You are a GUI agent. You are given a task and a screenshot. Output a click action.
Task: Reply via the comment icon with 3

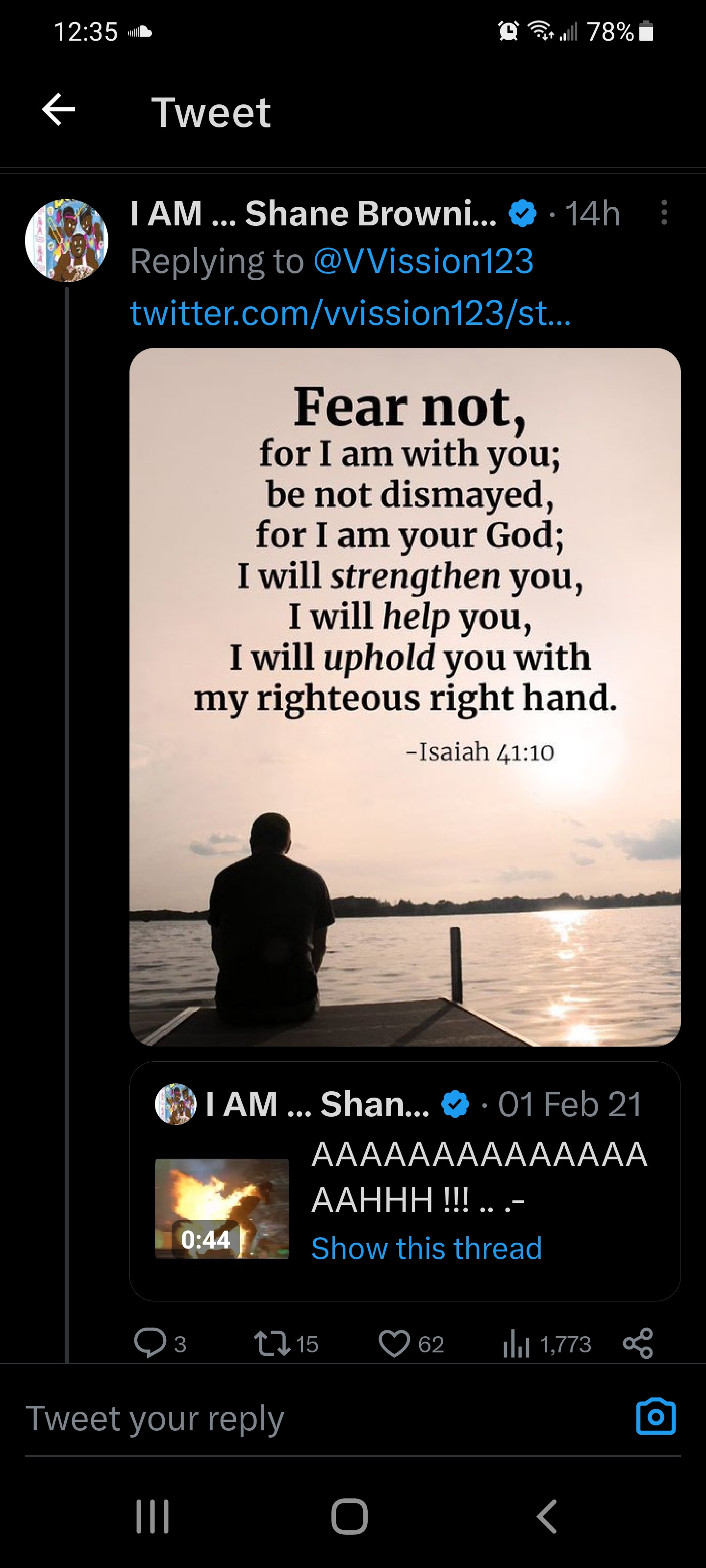150,1344
